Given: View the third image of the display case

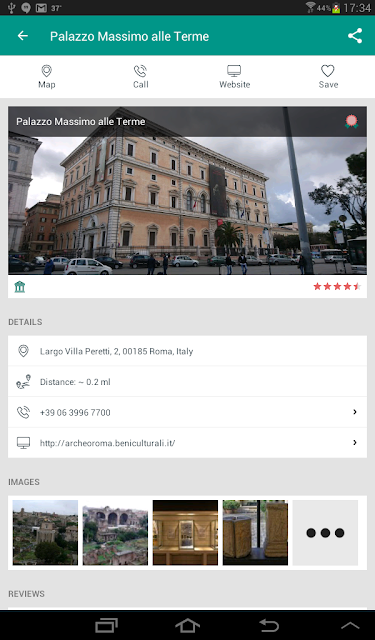Looking at the screenshot, I should click(185, 533).
